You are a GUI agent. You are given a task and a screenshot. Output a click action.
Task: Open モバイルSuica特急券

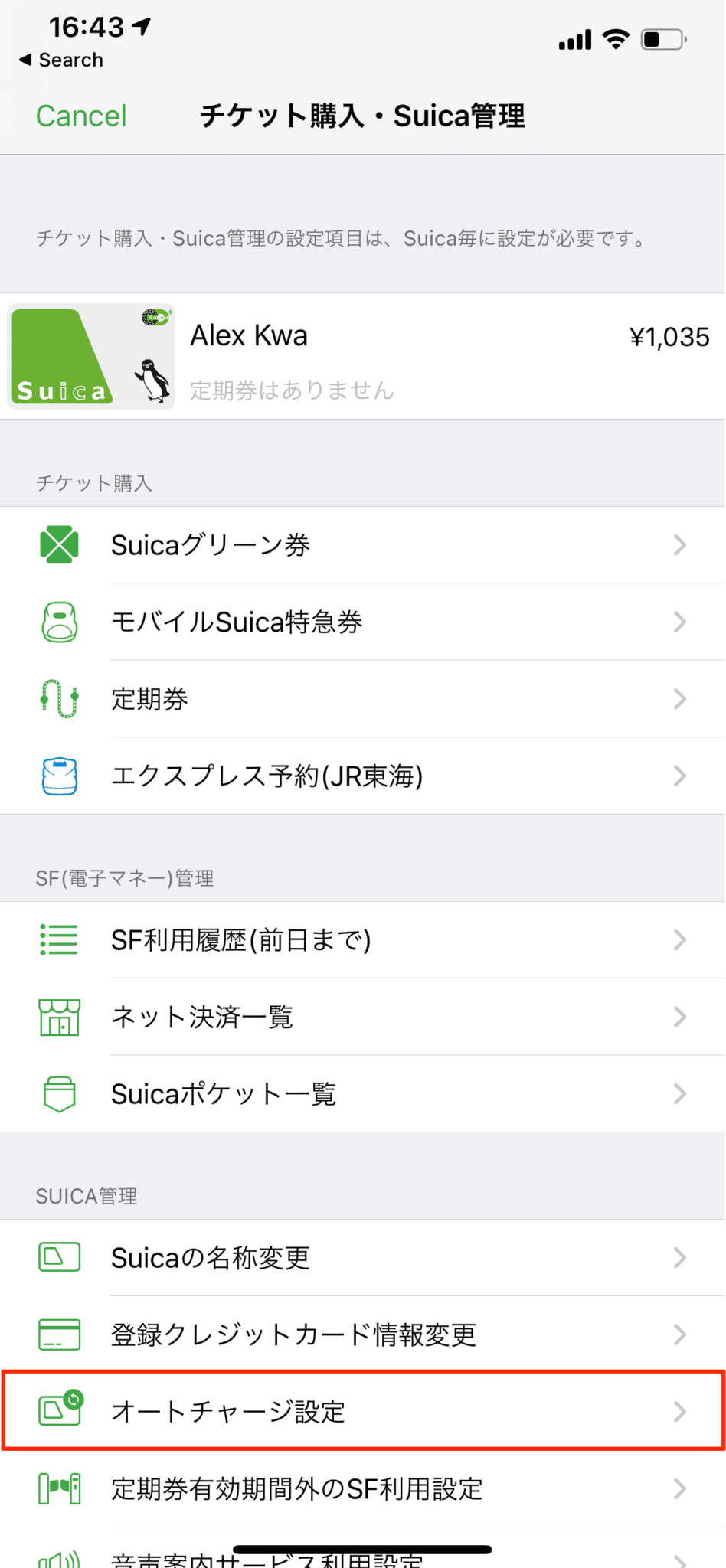tap(363, 622)
